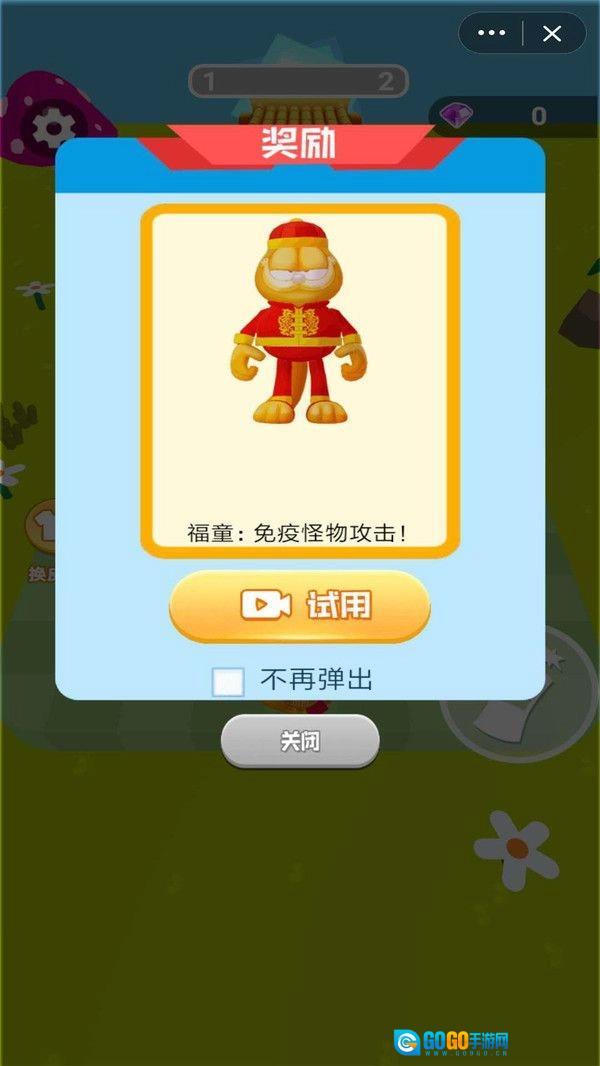Image resolution: width=600 pixels, height=1066 pixels.
Task: Check the 不再弹出 checkbox
Action: pos(229,681)
